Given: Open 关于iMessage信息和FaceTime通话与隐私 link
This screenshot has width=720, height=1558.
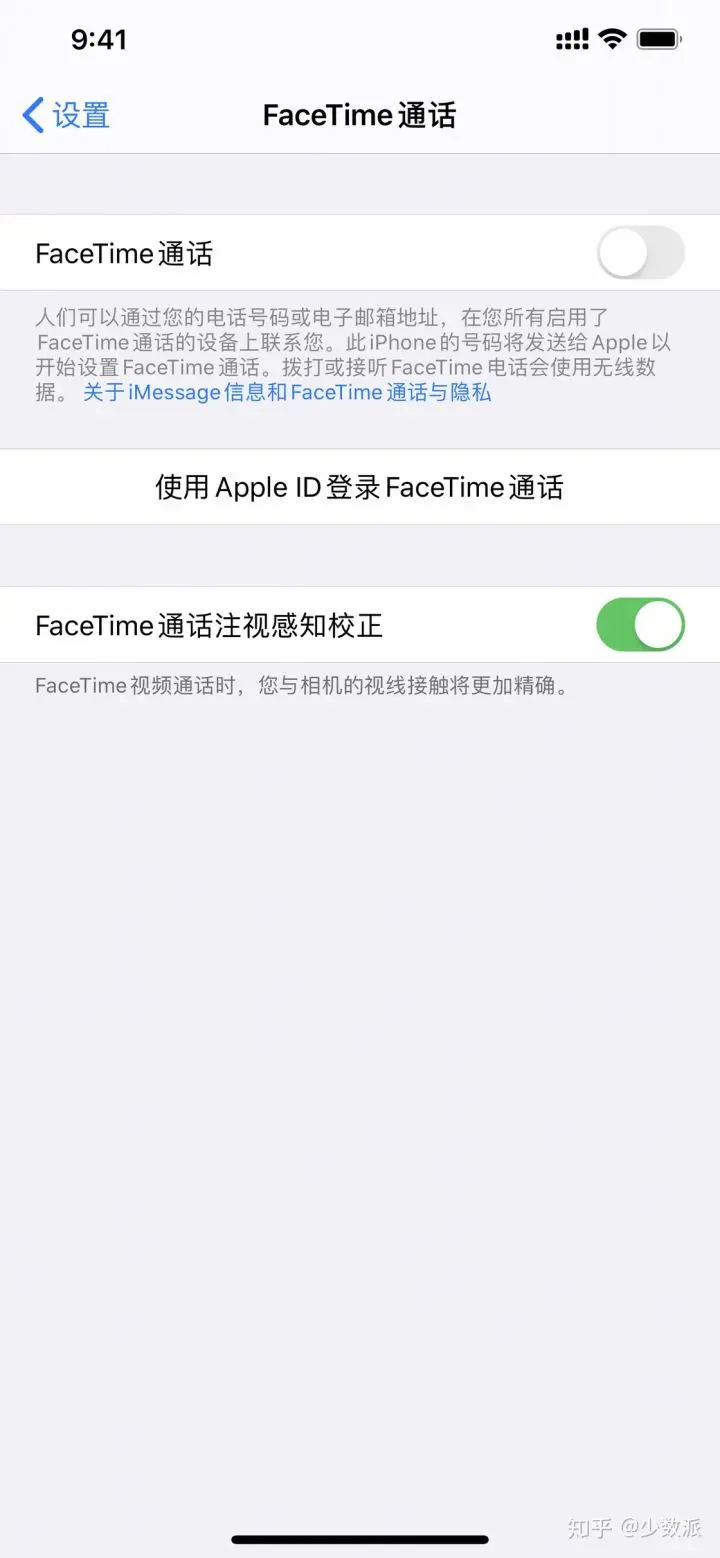Looking at the screenshot, I should click(287, 393).
